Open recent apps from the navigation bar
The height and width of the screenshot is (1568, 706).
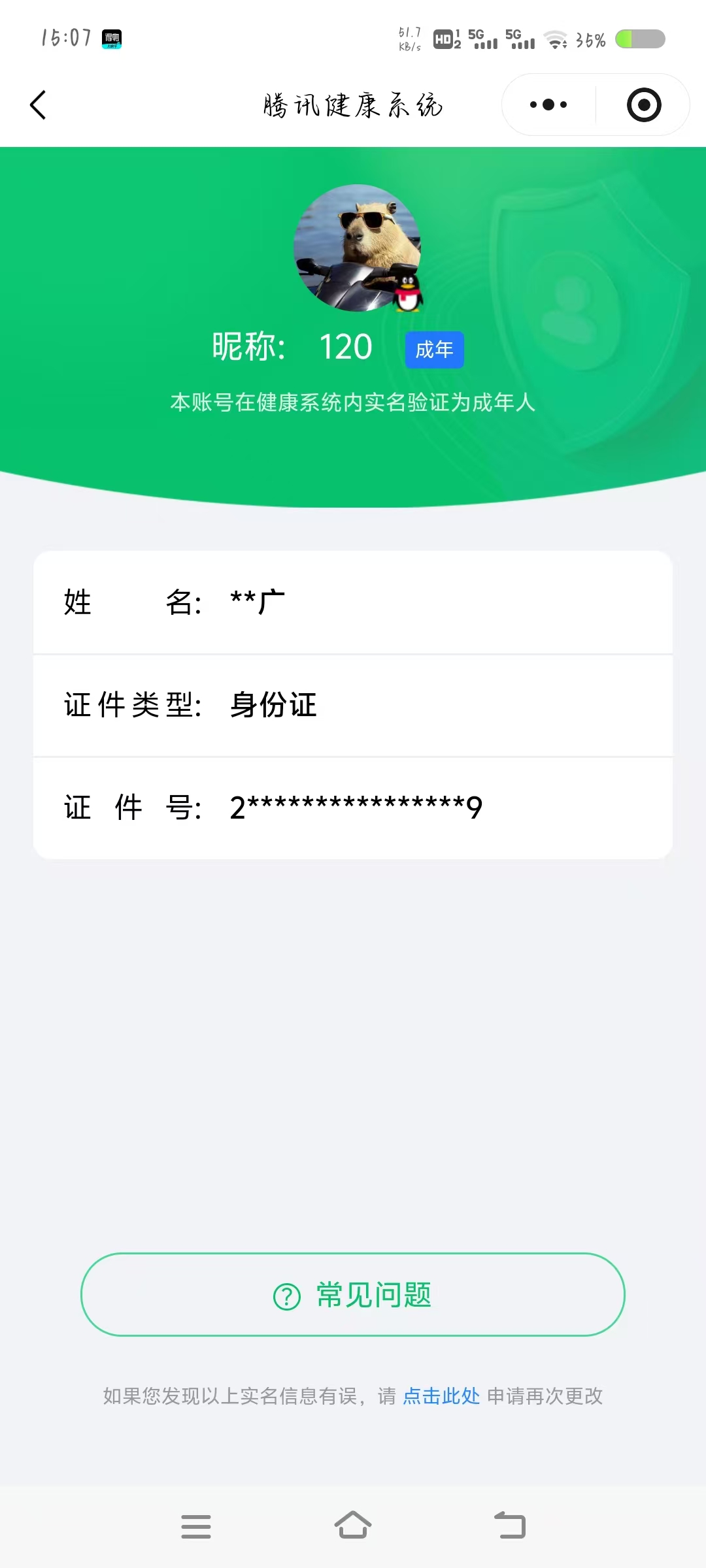click(196, 1526)
